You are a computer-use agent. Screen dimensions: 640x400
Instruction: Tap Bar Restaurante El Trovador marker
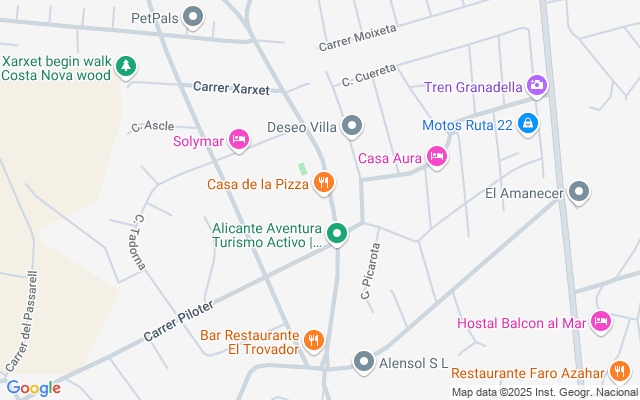click(313, 340)
